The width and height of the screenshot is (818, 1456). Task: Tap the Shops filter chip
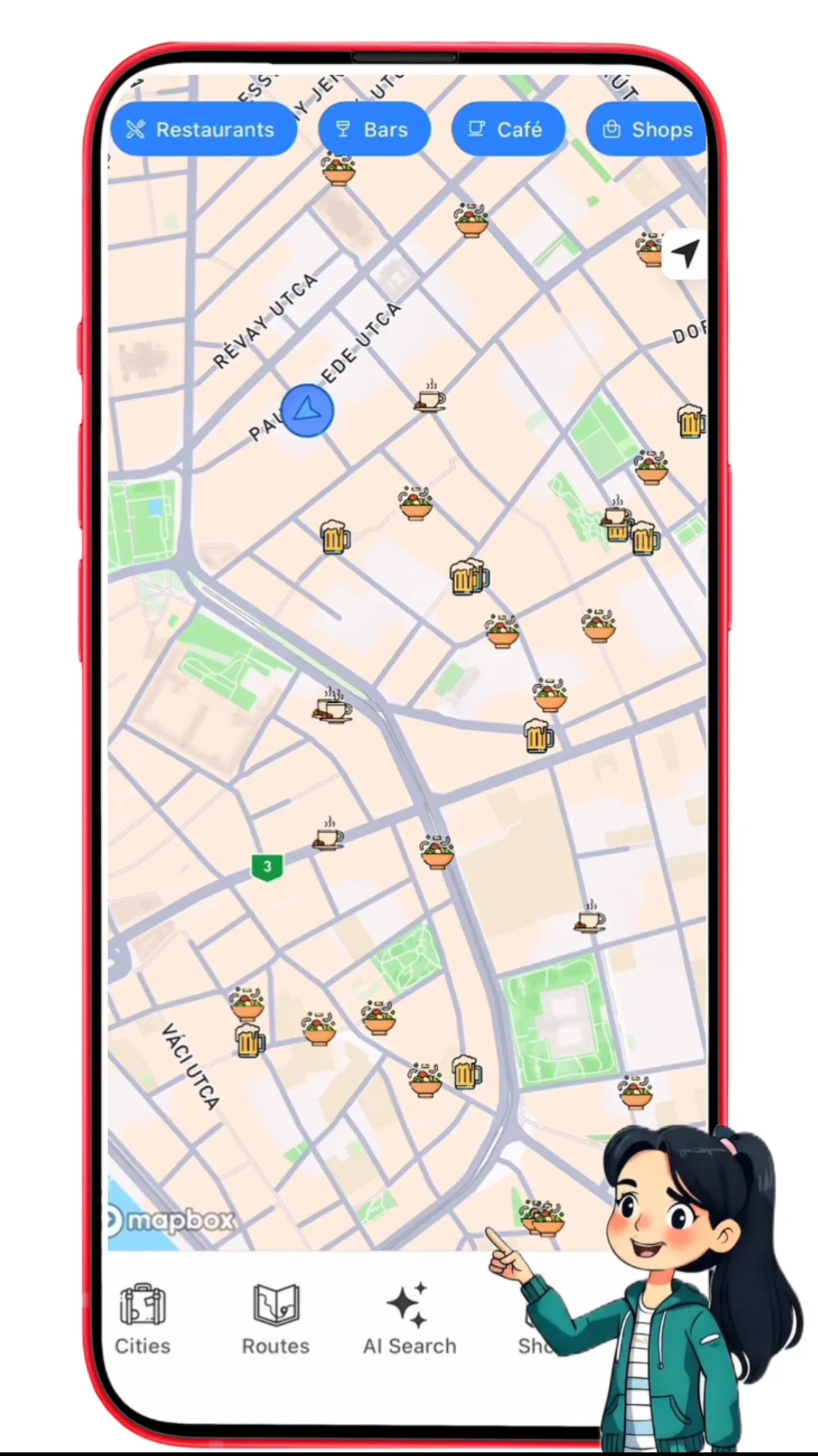(x=646, y=129)
